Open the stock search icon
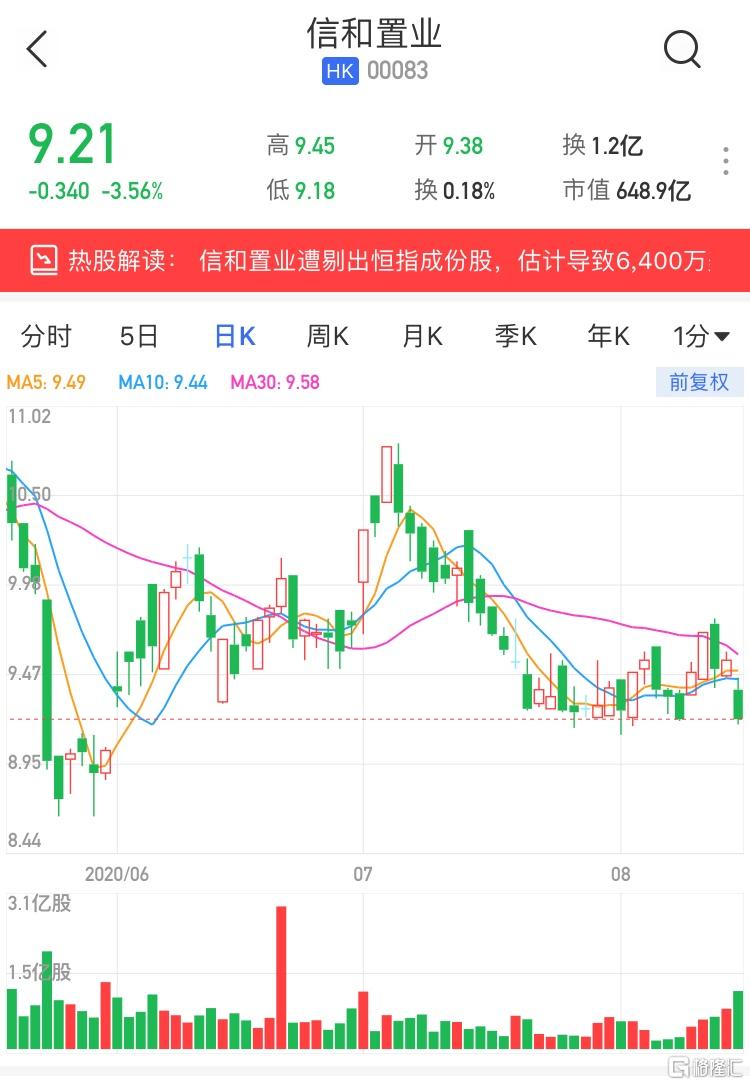The width and height of the screenshot is (750, 1085). 682,48
